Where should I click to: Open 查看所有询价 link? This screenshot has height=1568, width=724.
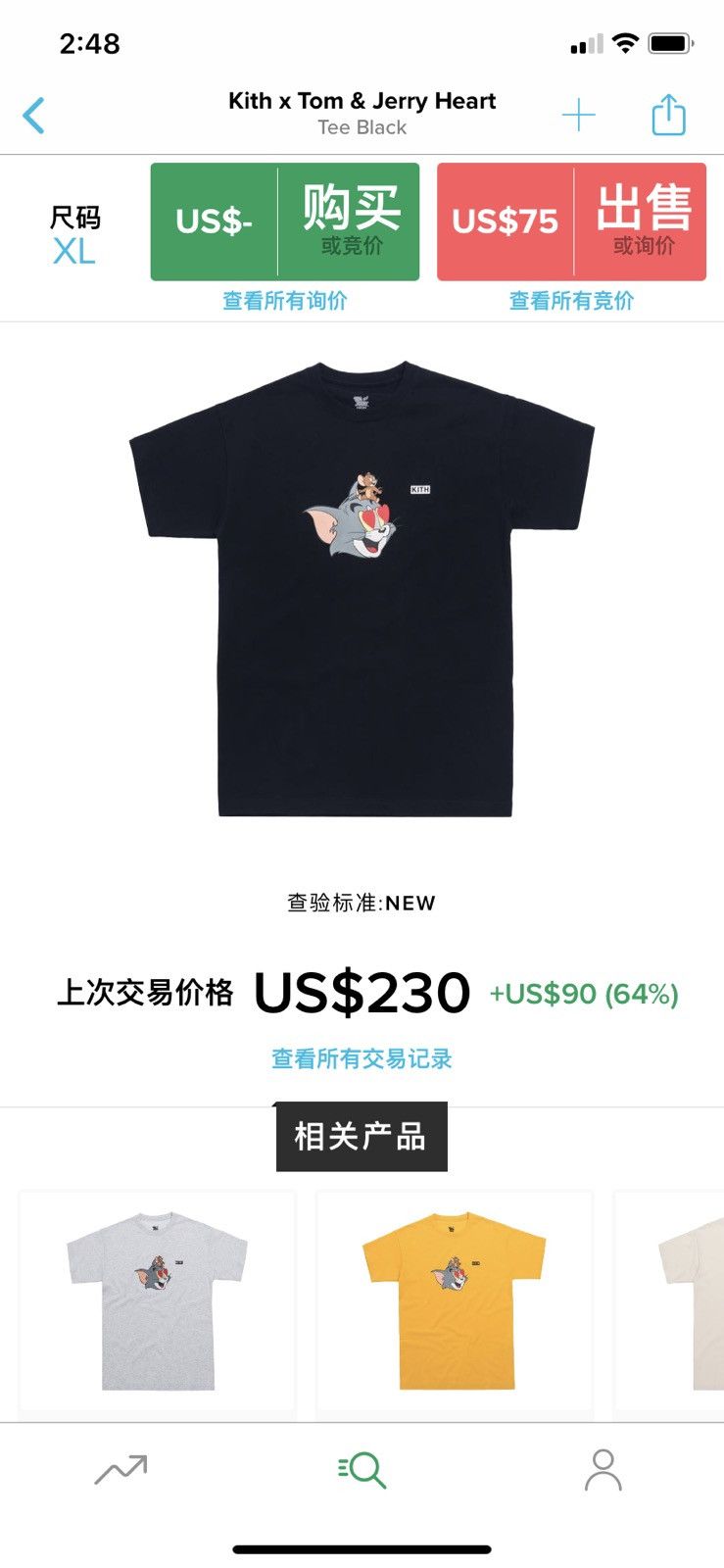tap(284, 301)
